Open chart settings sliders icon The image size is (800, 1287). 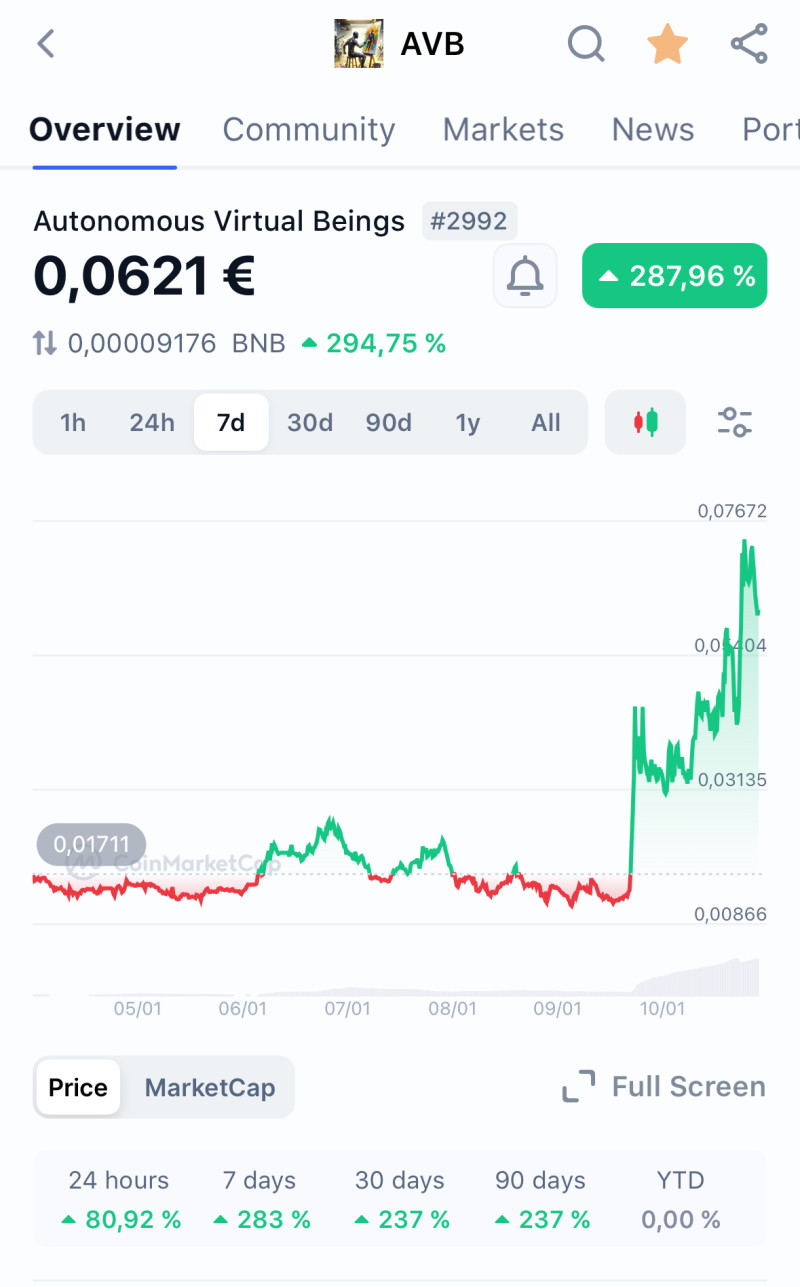click(735, 422)
